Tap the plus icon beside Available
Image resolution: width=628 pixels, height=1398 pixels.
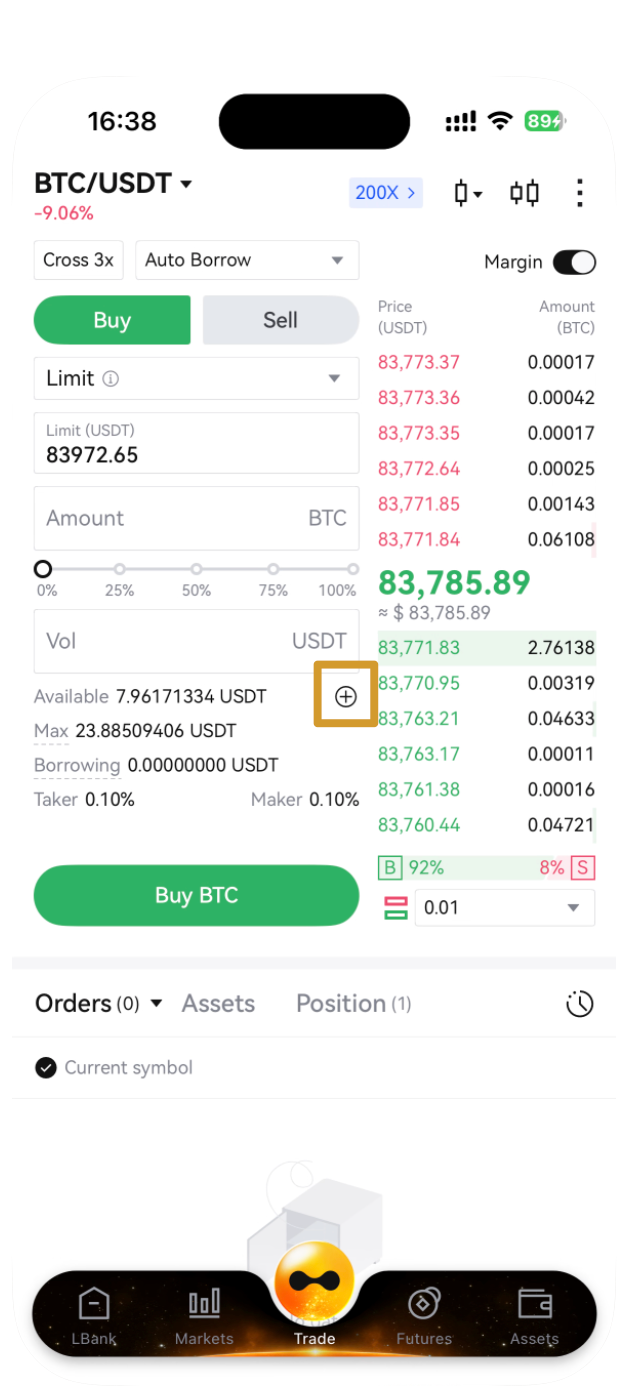pyautogui.click(x=345, y=697)
